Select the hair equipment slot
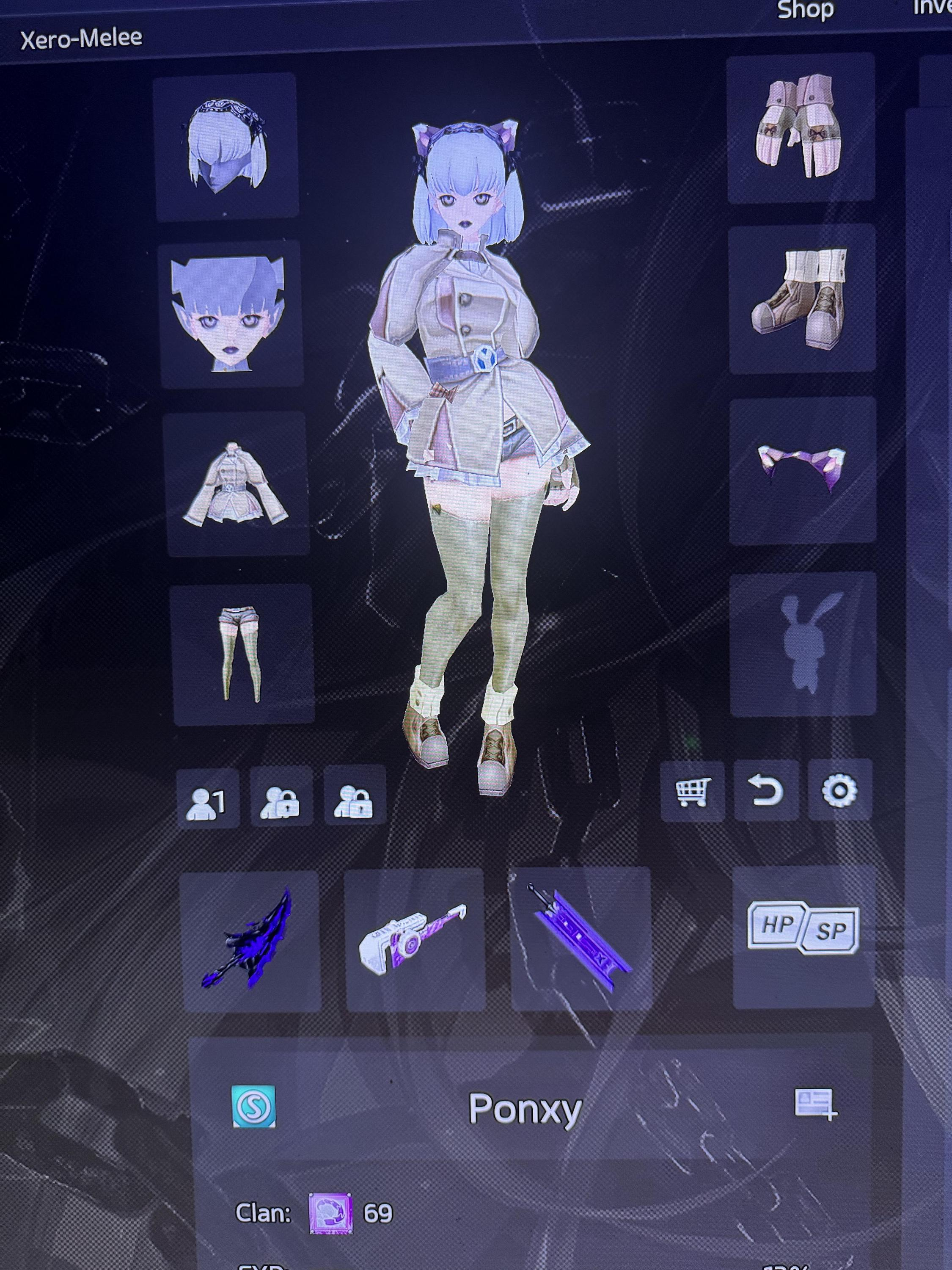The height and width of the screenshot is (1270, 952). pyautogui.click(x=226, y=146)
